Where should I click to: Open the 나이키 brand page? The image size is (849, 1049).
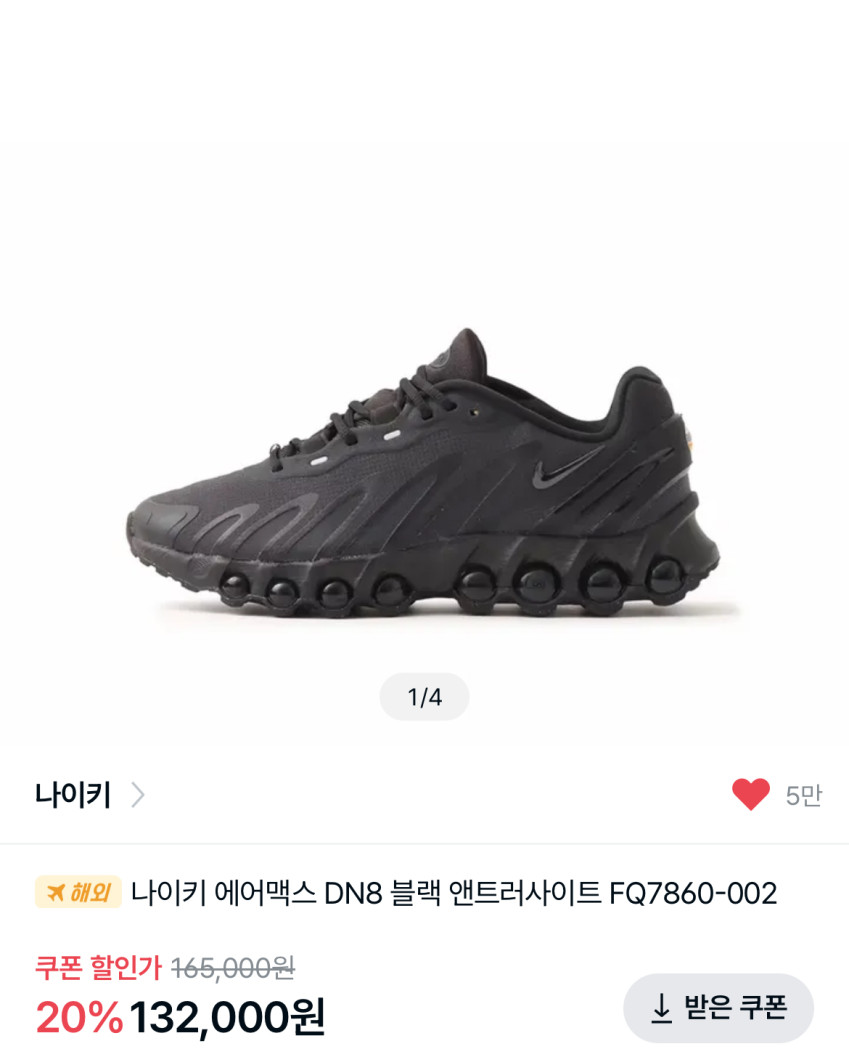[90, 795]
